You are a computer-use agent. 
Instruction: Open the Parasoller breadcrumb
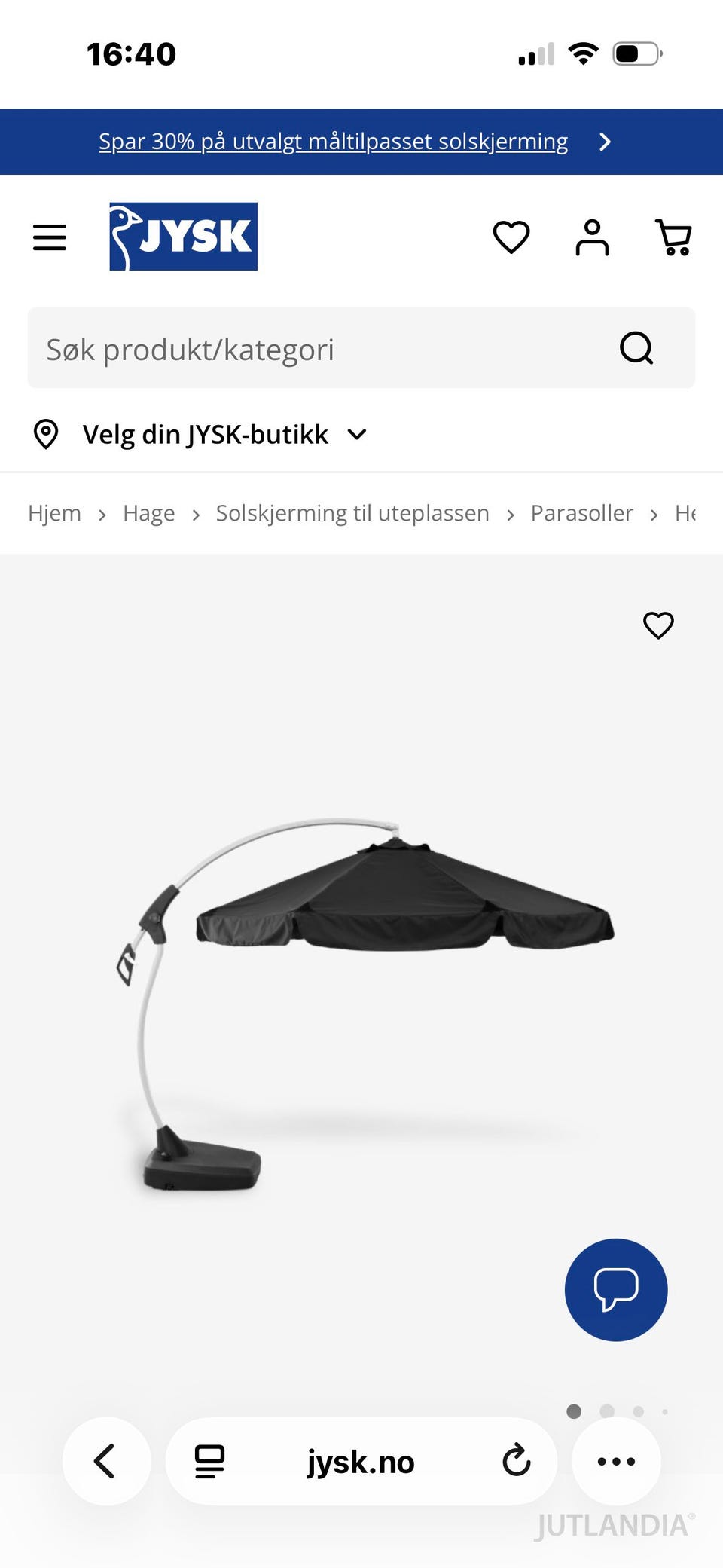point(582,513)
